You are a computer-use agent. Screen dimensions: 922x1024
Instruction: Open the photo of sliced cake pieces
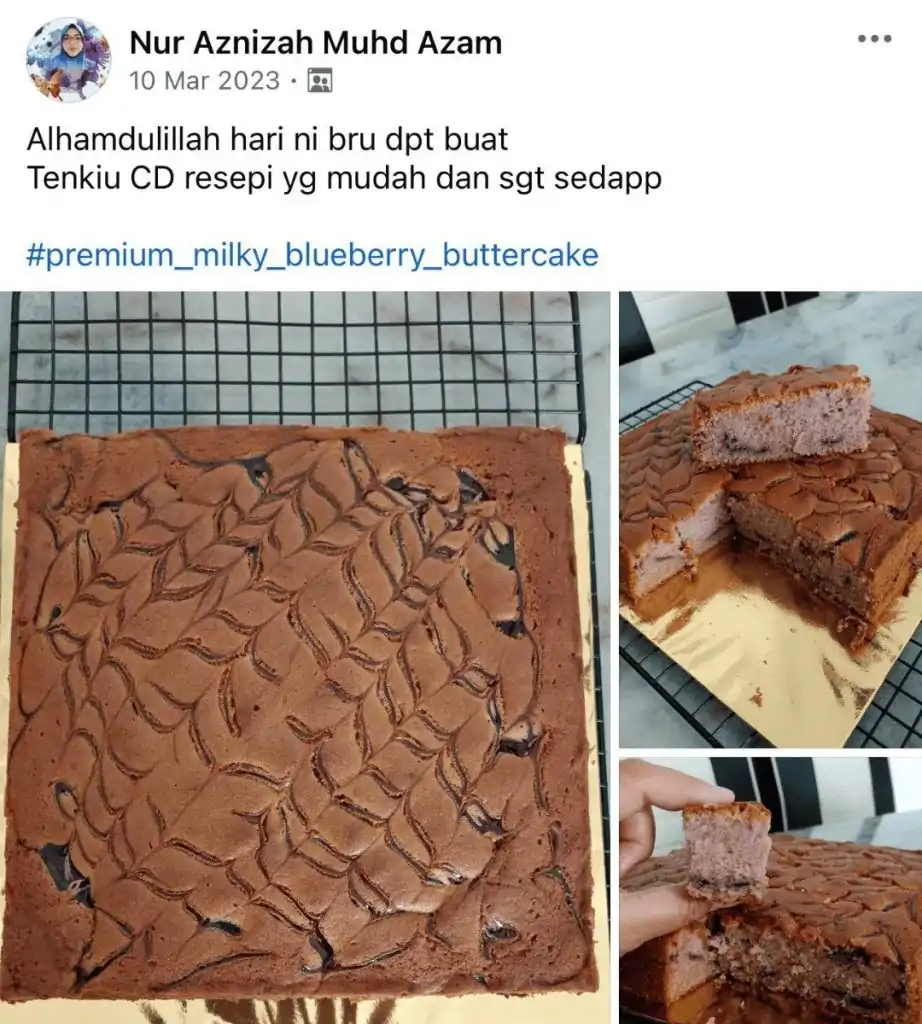(x=770, y=520)
